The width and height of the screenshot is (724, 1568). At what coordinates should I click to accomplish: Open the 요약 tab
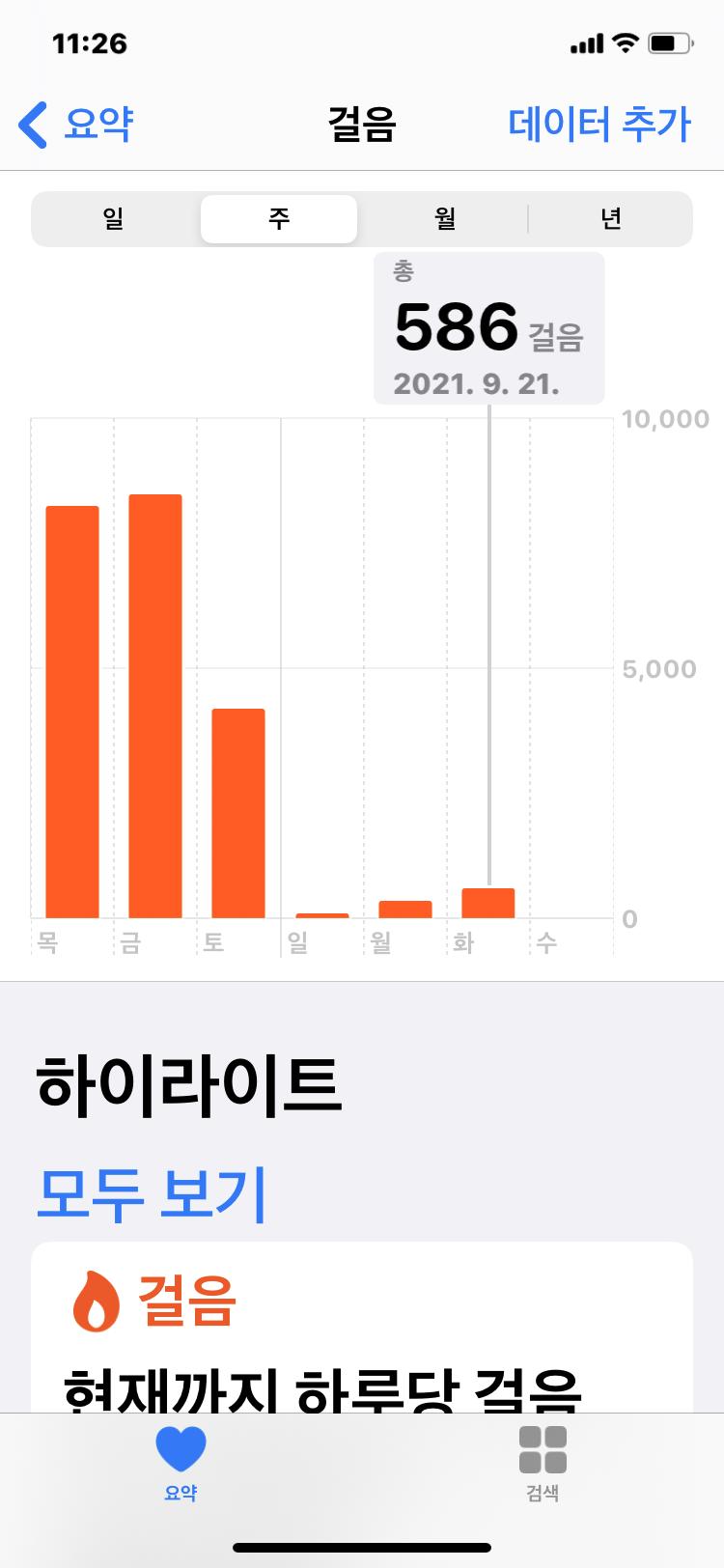(181, 1463)
